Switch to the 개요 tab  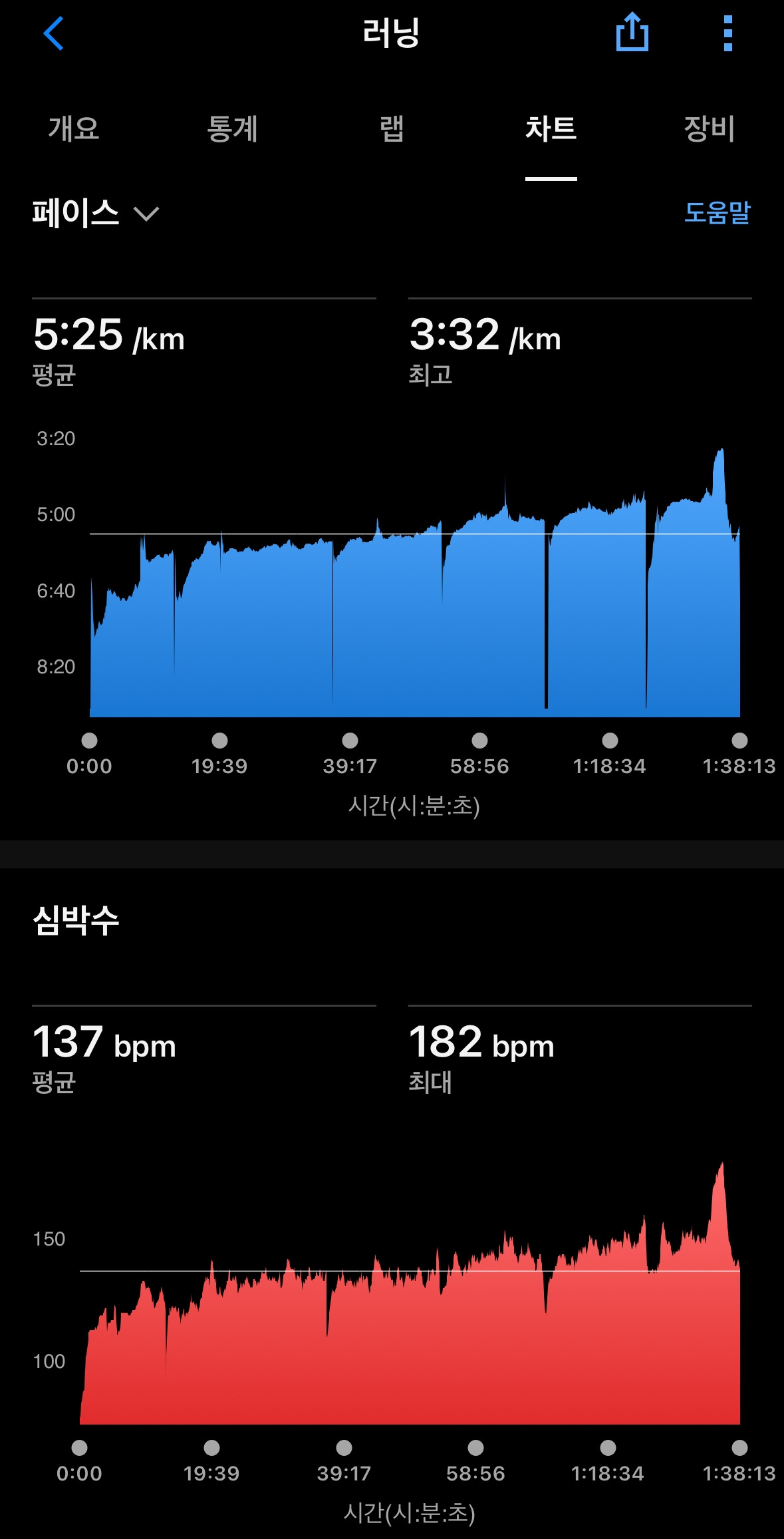click(74, 128)
